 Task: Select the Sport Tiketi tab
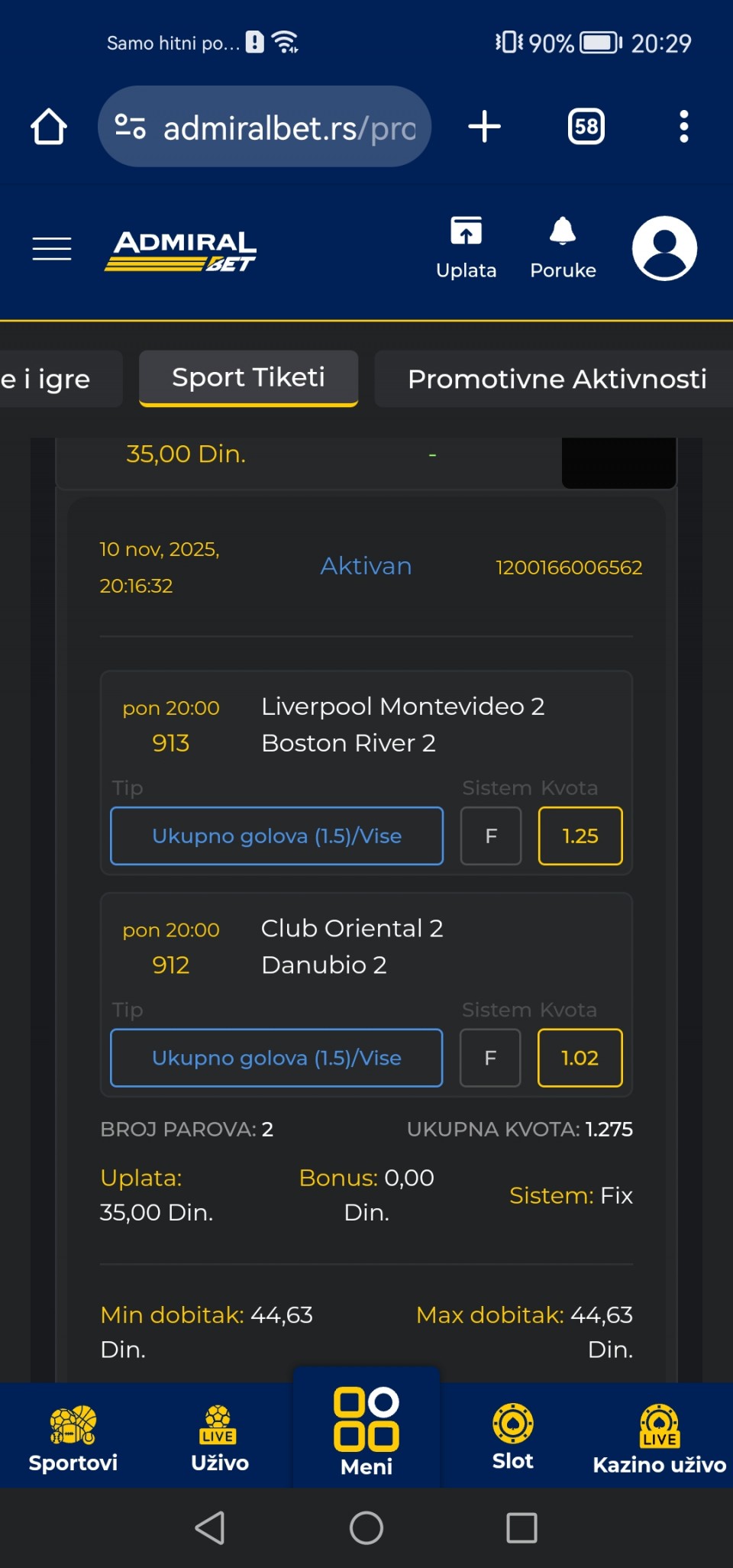248,378
